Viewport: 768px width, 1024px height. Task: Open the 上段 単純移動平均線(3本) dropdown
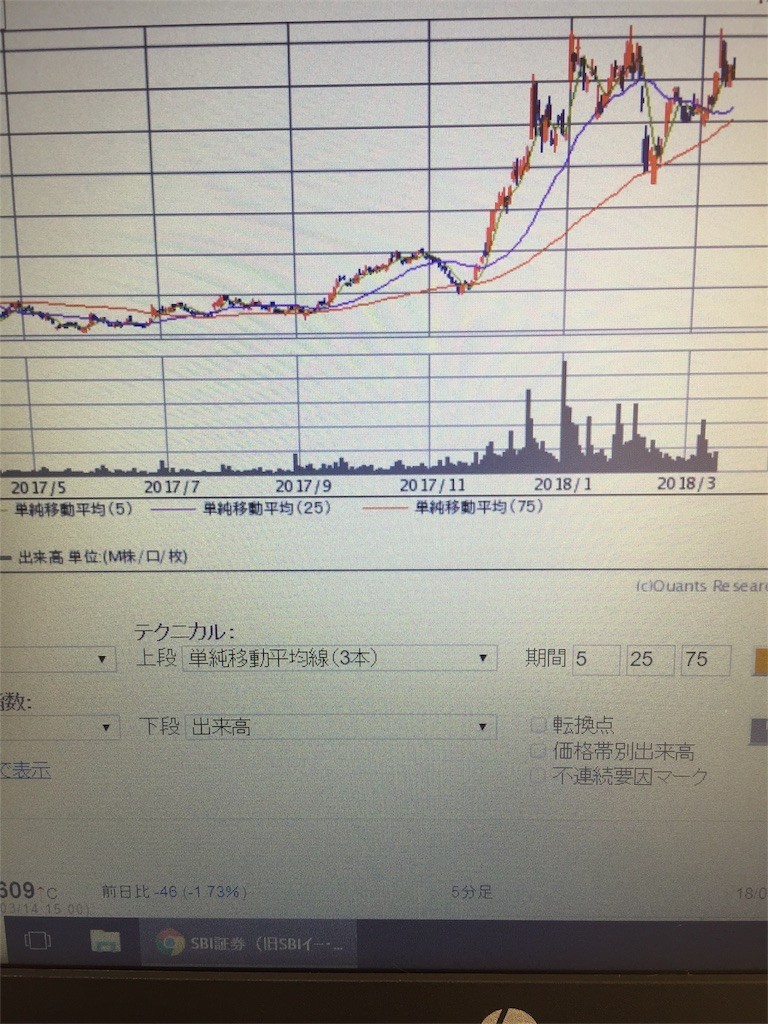coord(340,659)
